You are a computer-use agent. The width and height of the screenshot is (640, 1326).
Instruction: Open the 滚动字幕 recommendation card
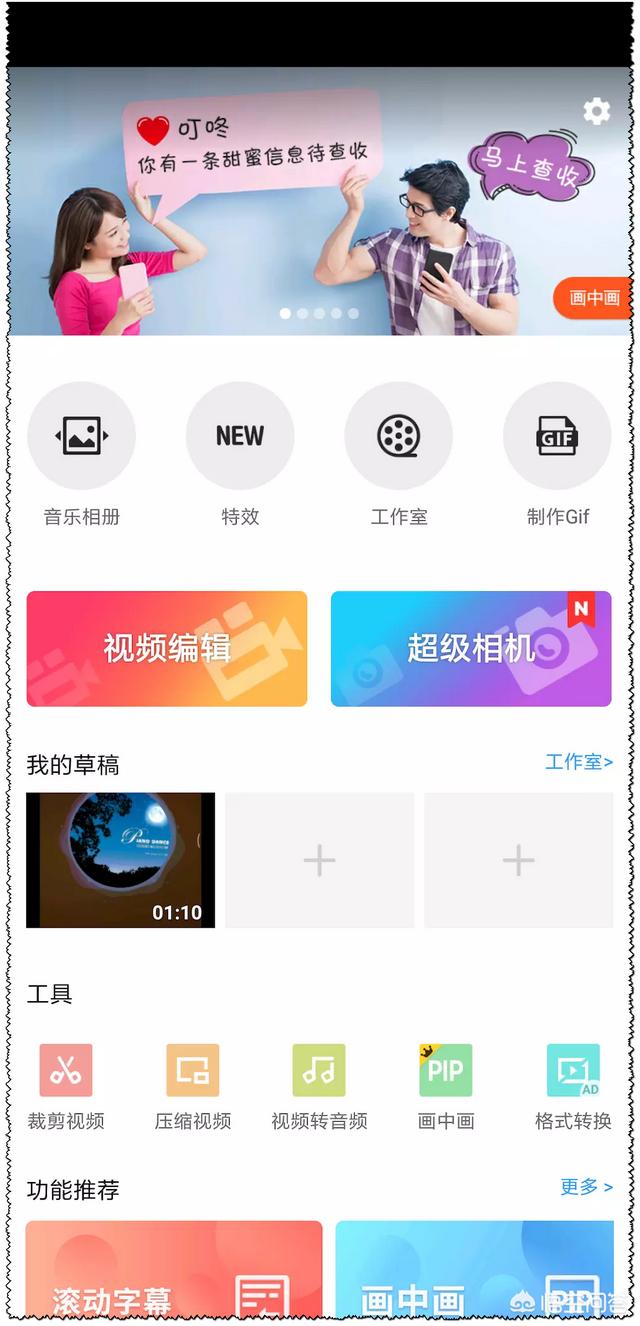pos(174,1270)
